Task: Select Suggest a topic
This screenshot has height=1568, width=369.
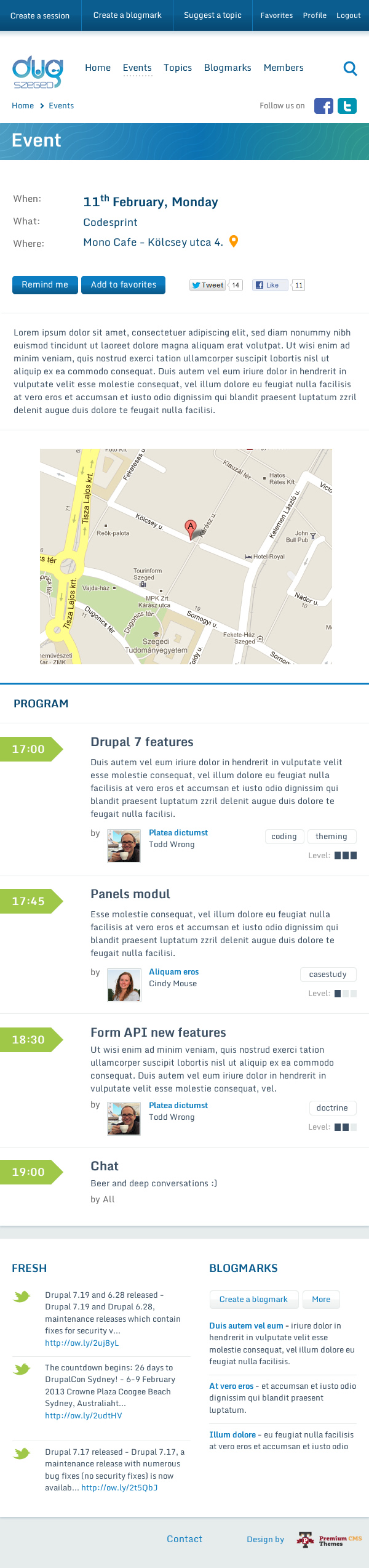Action: click(213, 15)
